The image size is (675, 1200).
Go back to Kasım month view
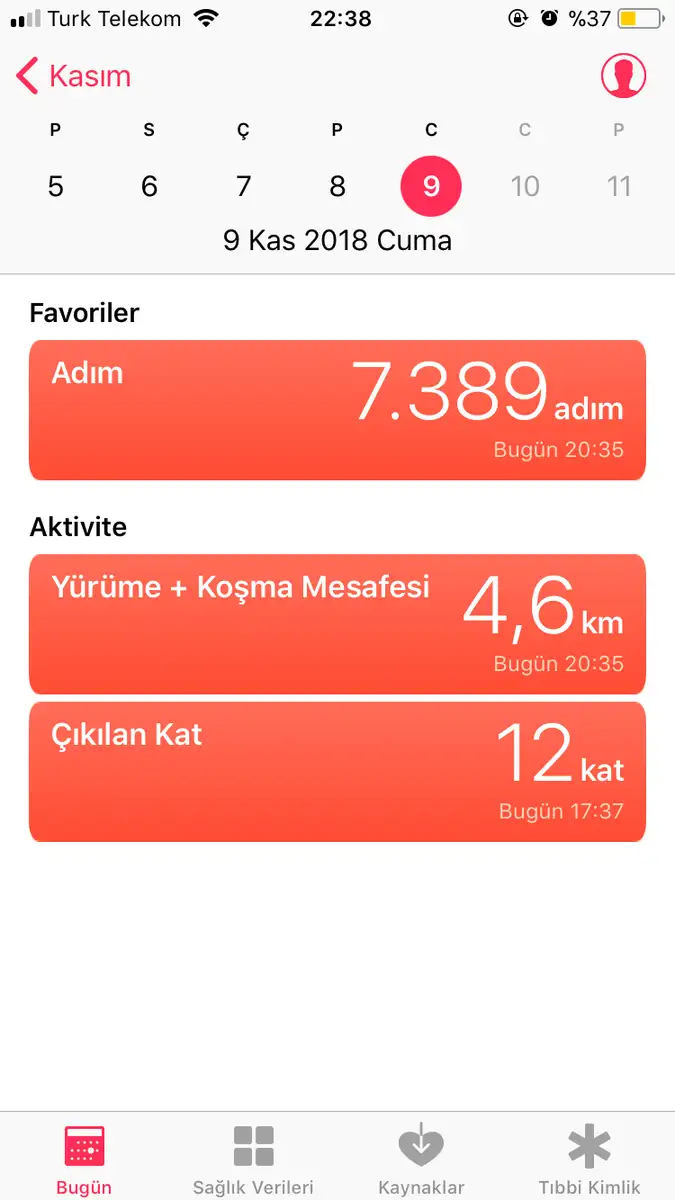tap(74, 76)
